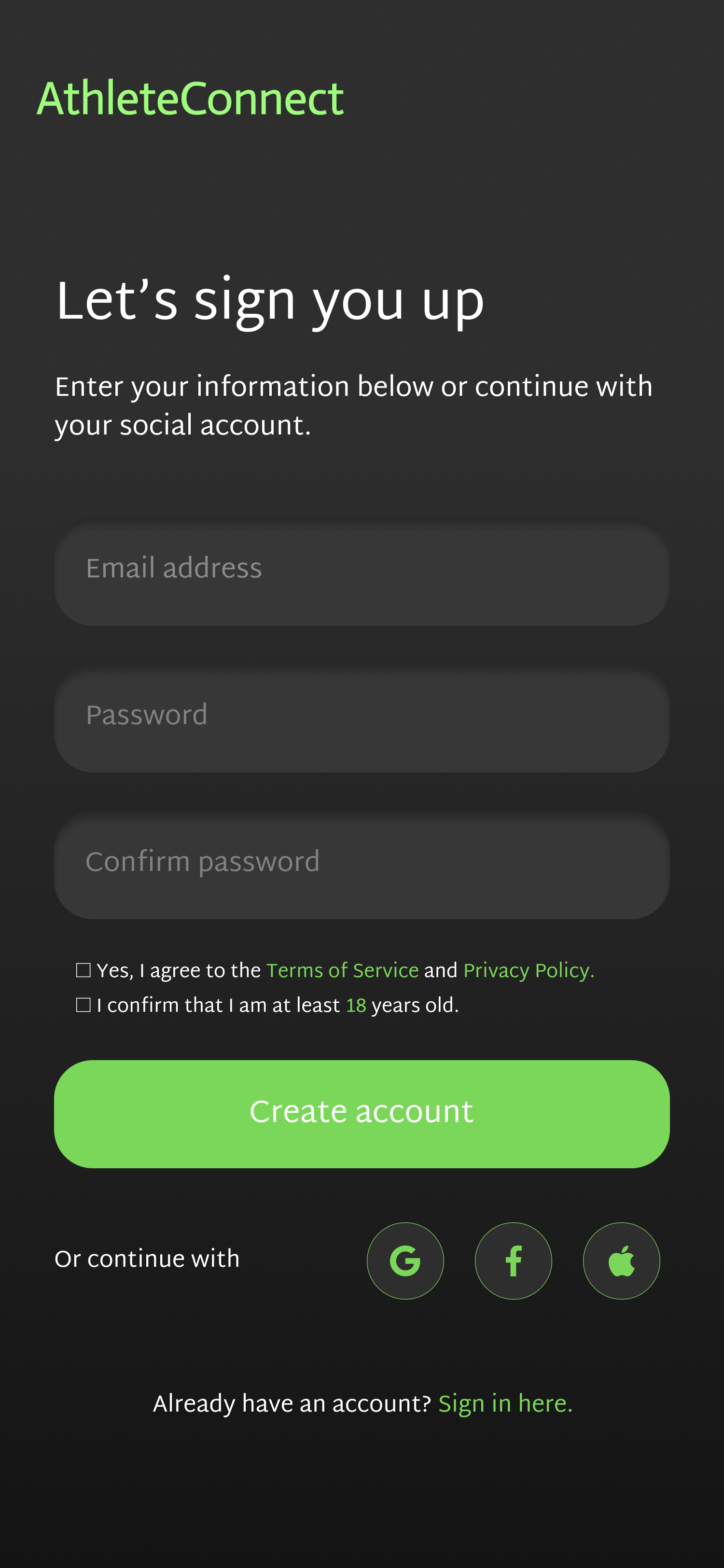
Task: Focus the Password field
Action: [362, 719]
